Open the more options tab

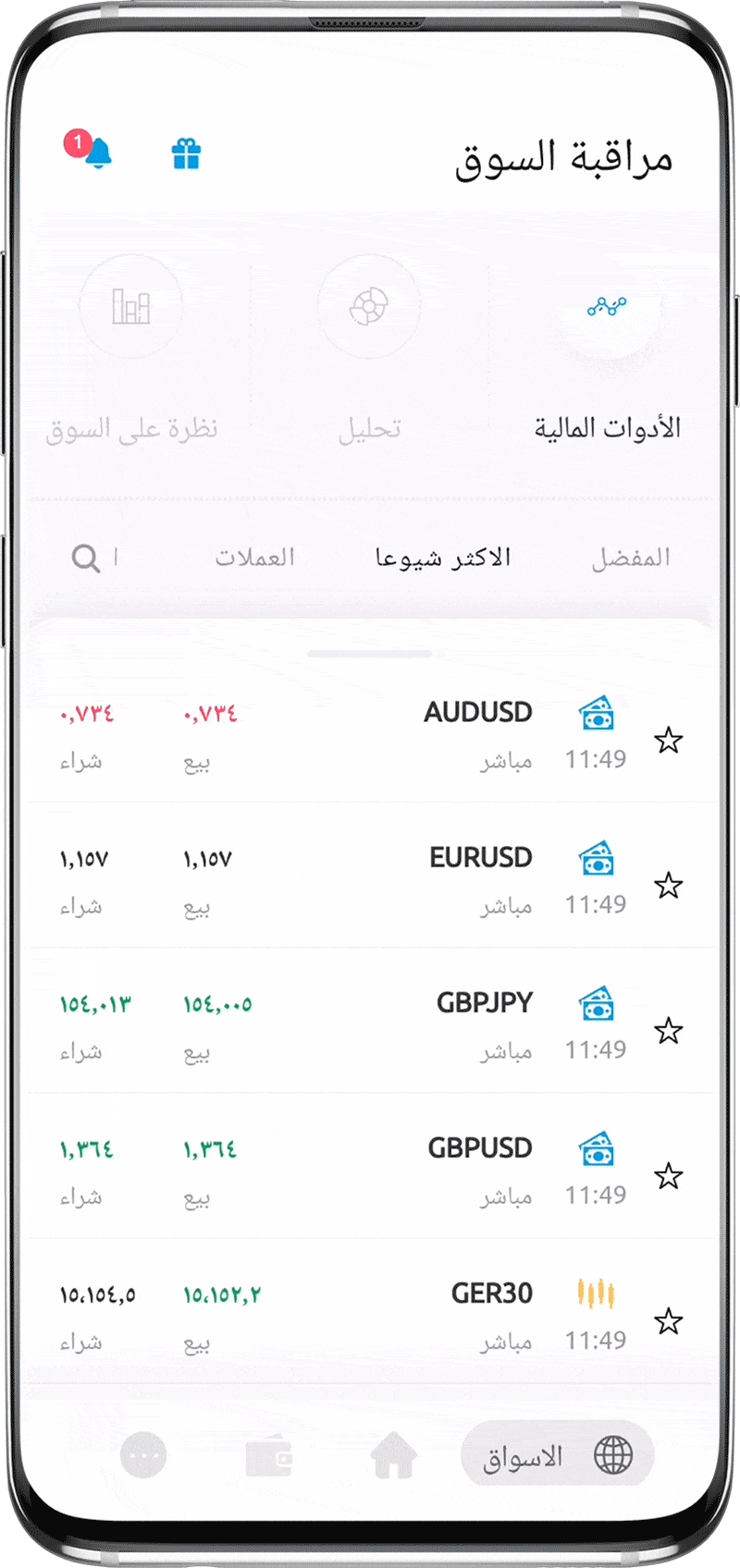143,1457
